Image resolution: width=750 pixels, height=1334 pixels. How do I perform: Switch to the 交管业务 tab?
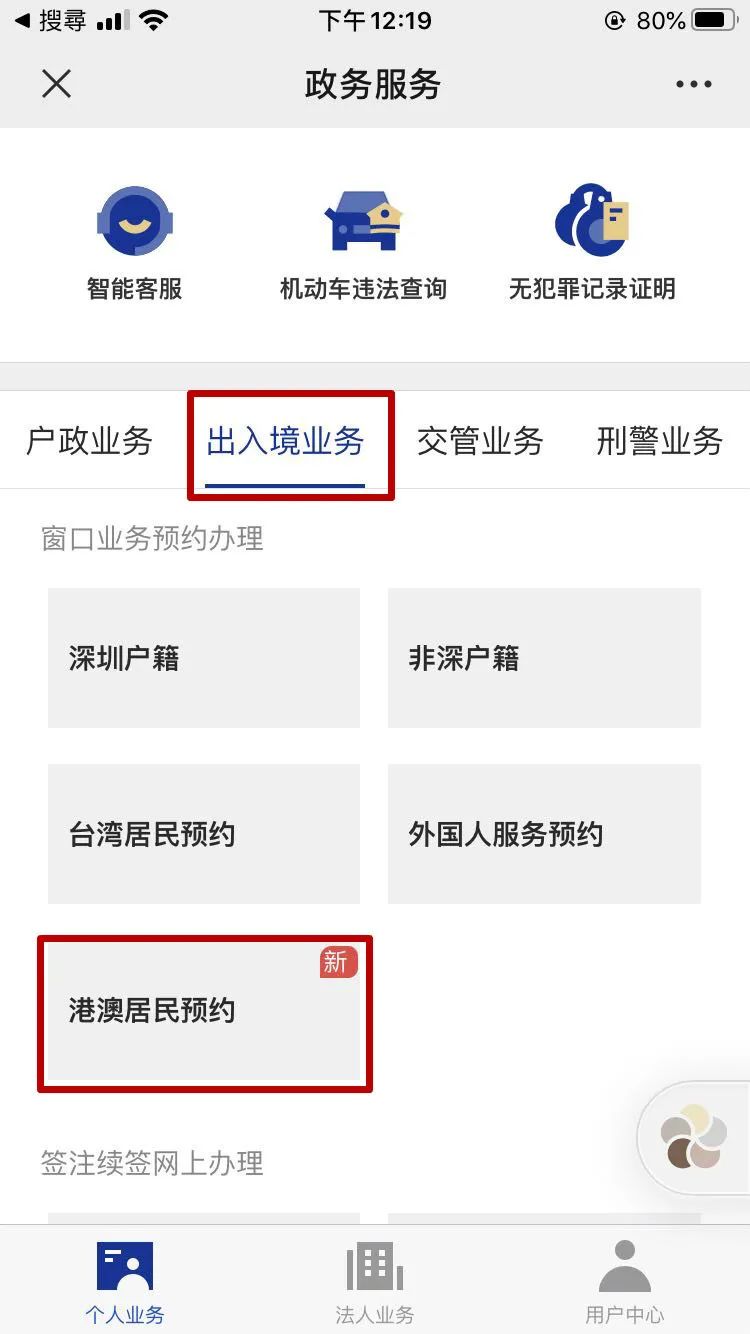(x=480, y=441)
